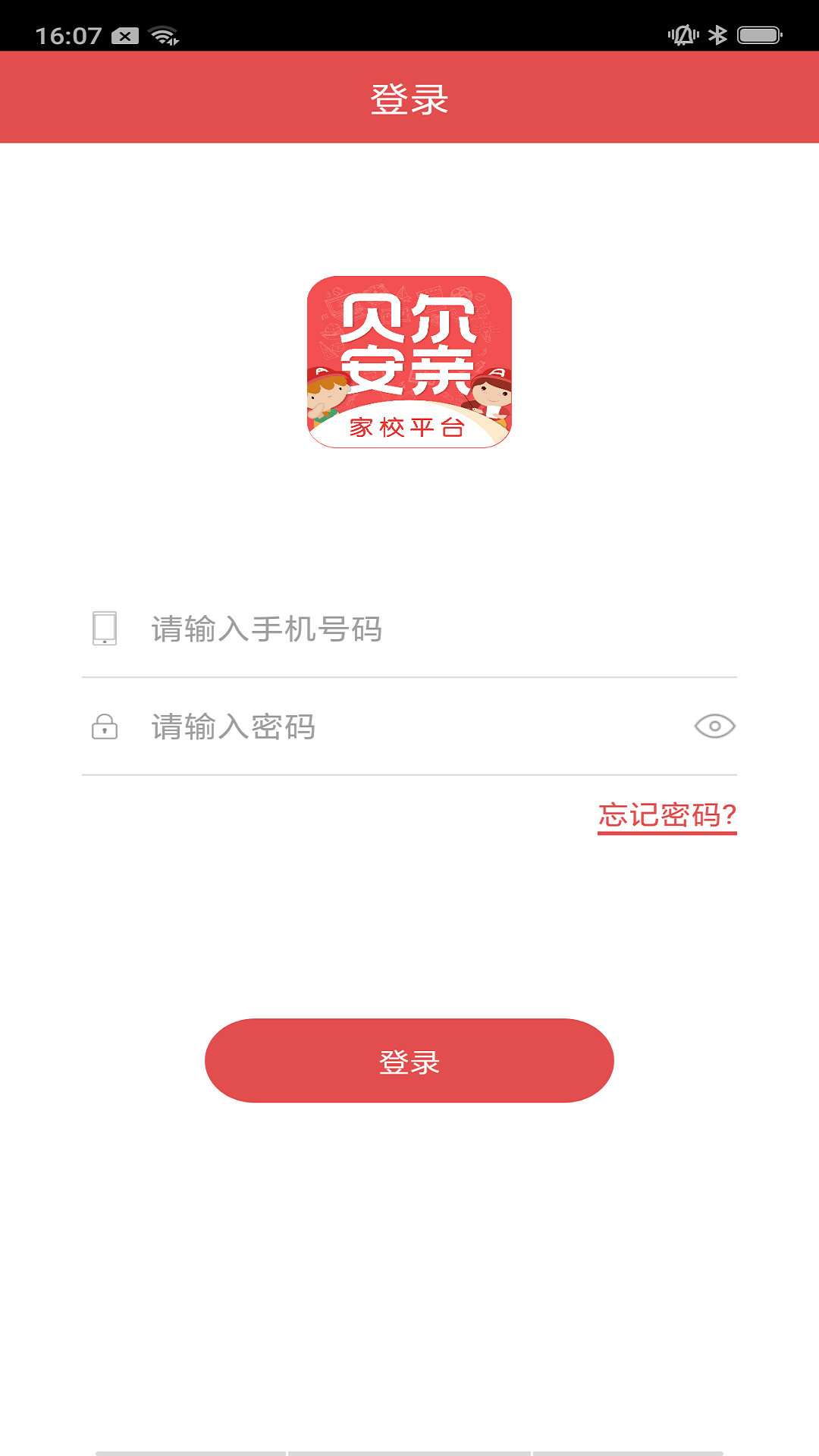
Task: Click the Bluetooth icon in status bar
Action: click(717, 33)
